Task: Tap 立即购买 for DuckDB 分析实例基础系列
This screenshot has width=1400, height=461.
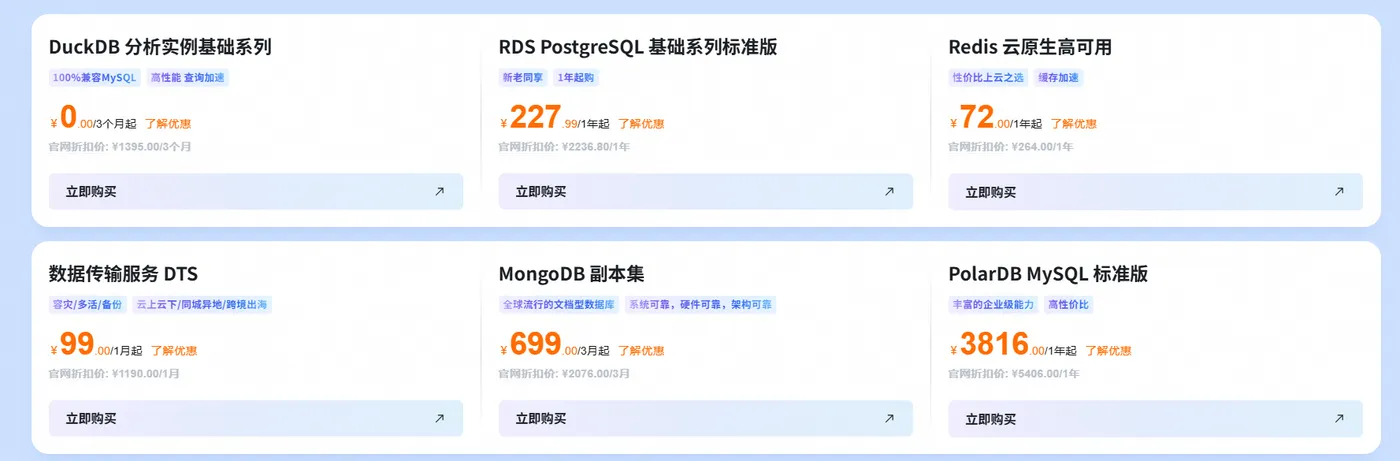Action: click(x=255, y=192)
